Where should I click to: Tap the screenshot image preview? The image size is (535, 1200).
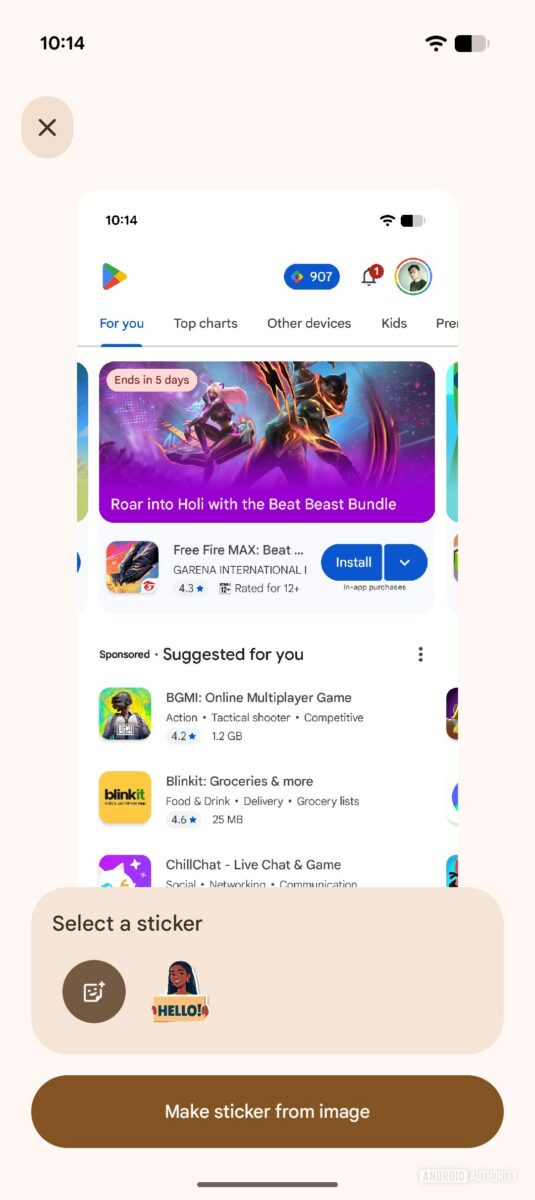click(267, 540)
